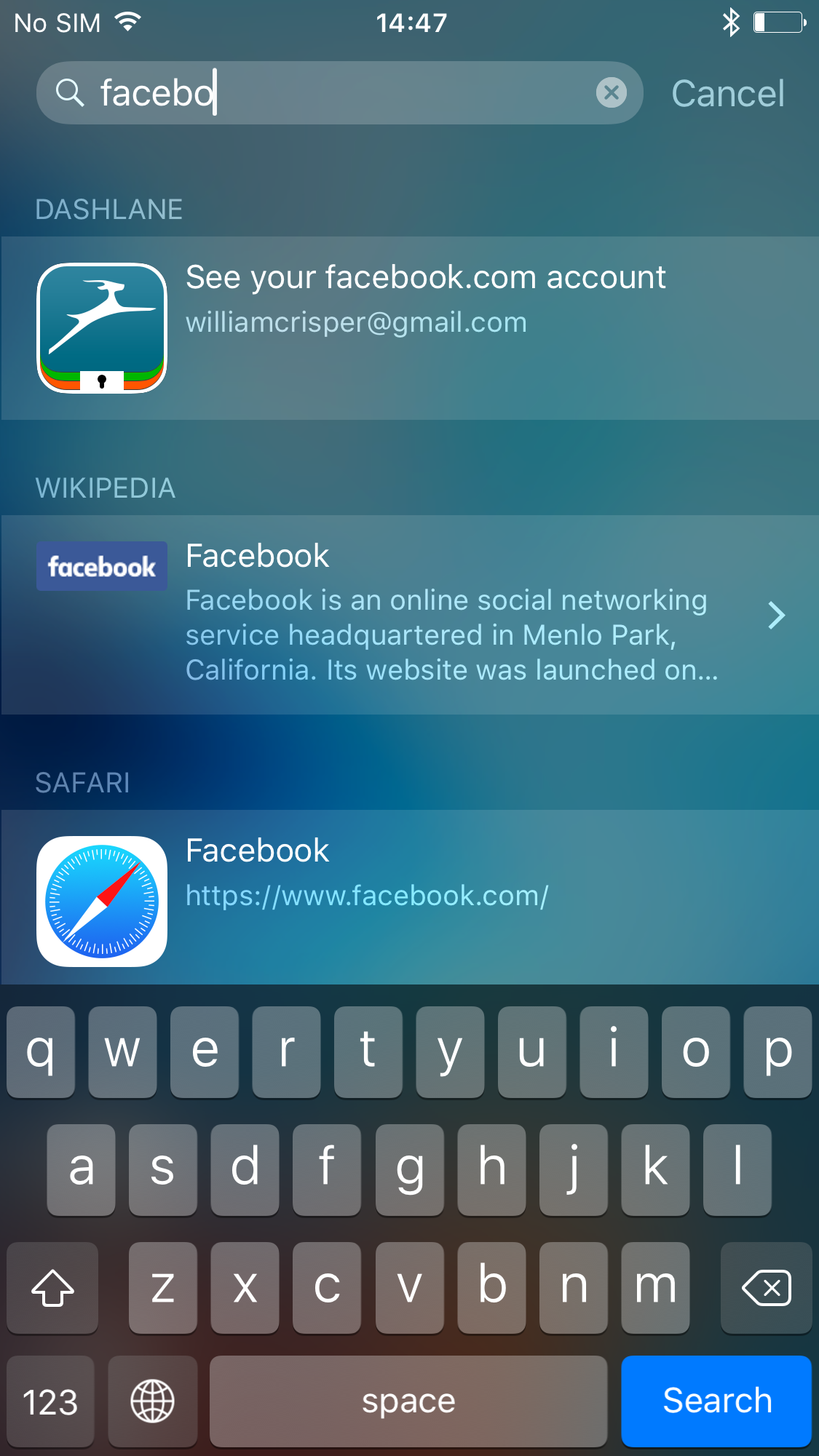This screenshot has height=1456, width=819.
Task: Open Dashlane facebook.com account result
Action: pos(409,328)
